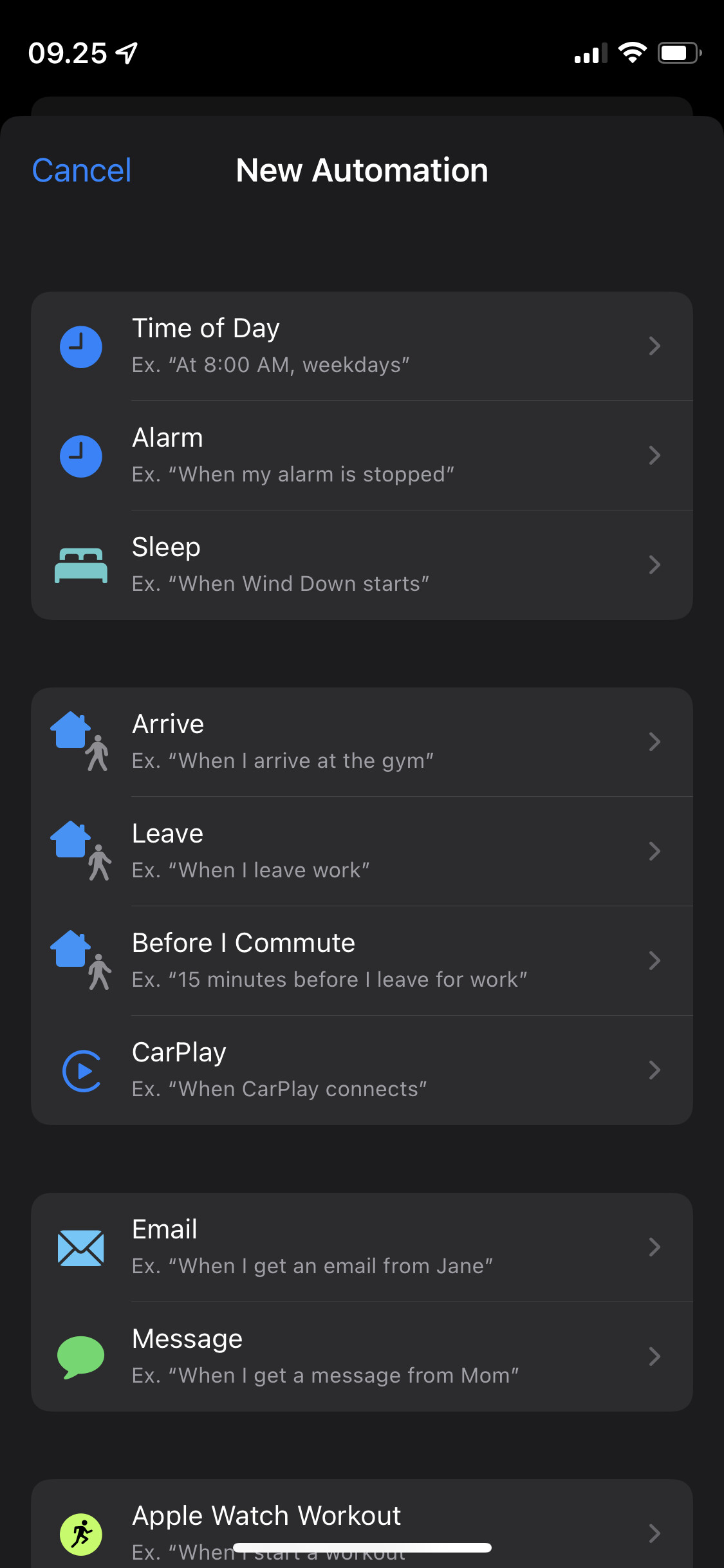Select the Leave trigger
Screen dimensions: 724x1568
362,852
